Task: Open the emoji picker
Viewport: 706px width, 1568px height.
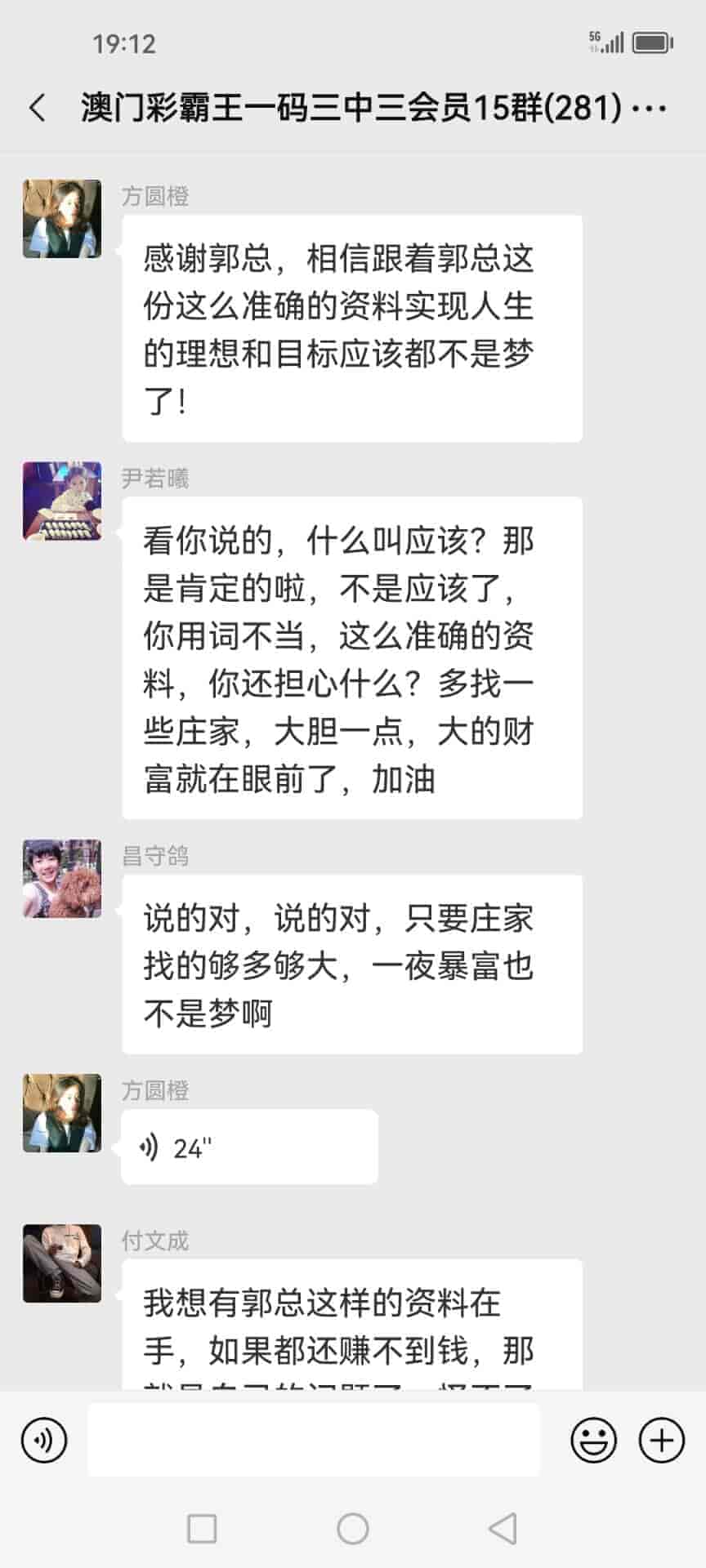Action: tap(593, 1440)
